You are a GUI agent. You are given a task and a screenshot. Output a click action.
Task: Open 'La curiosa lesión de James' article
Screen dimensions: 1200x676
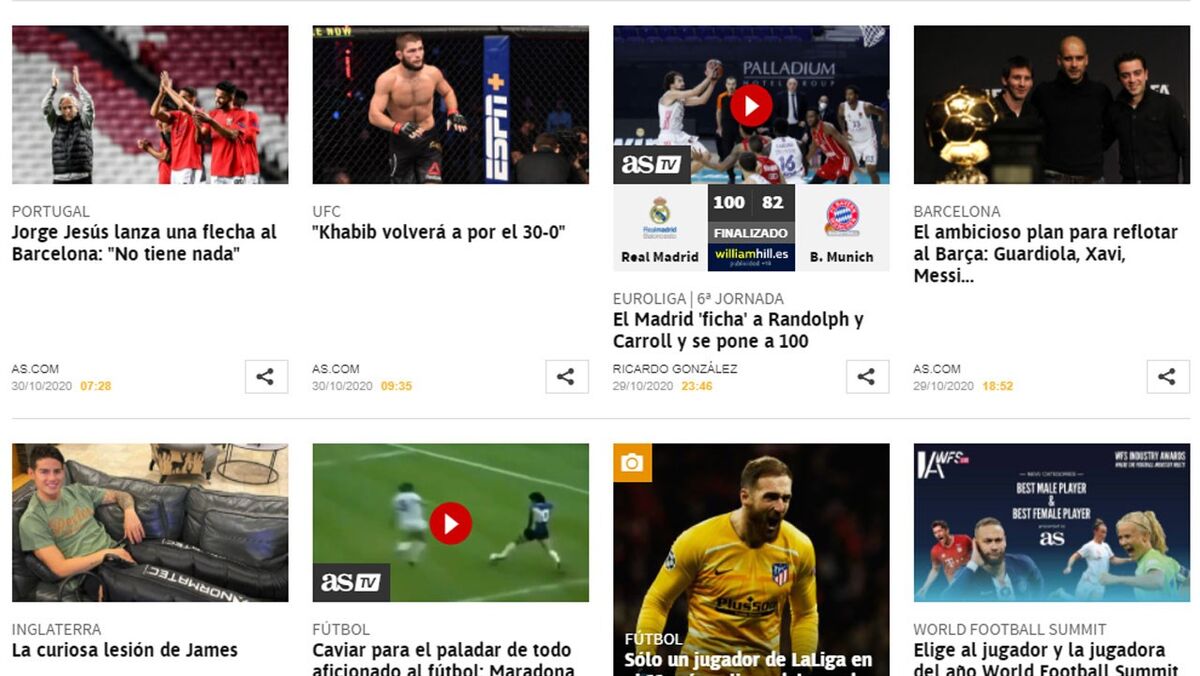click(x=125, y=650)
